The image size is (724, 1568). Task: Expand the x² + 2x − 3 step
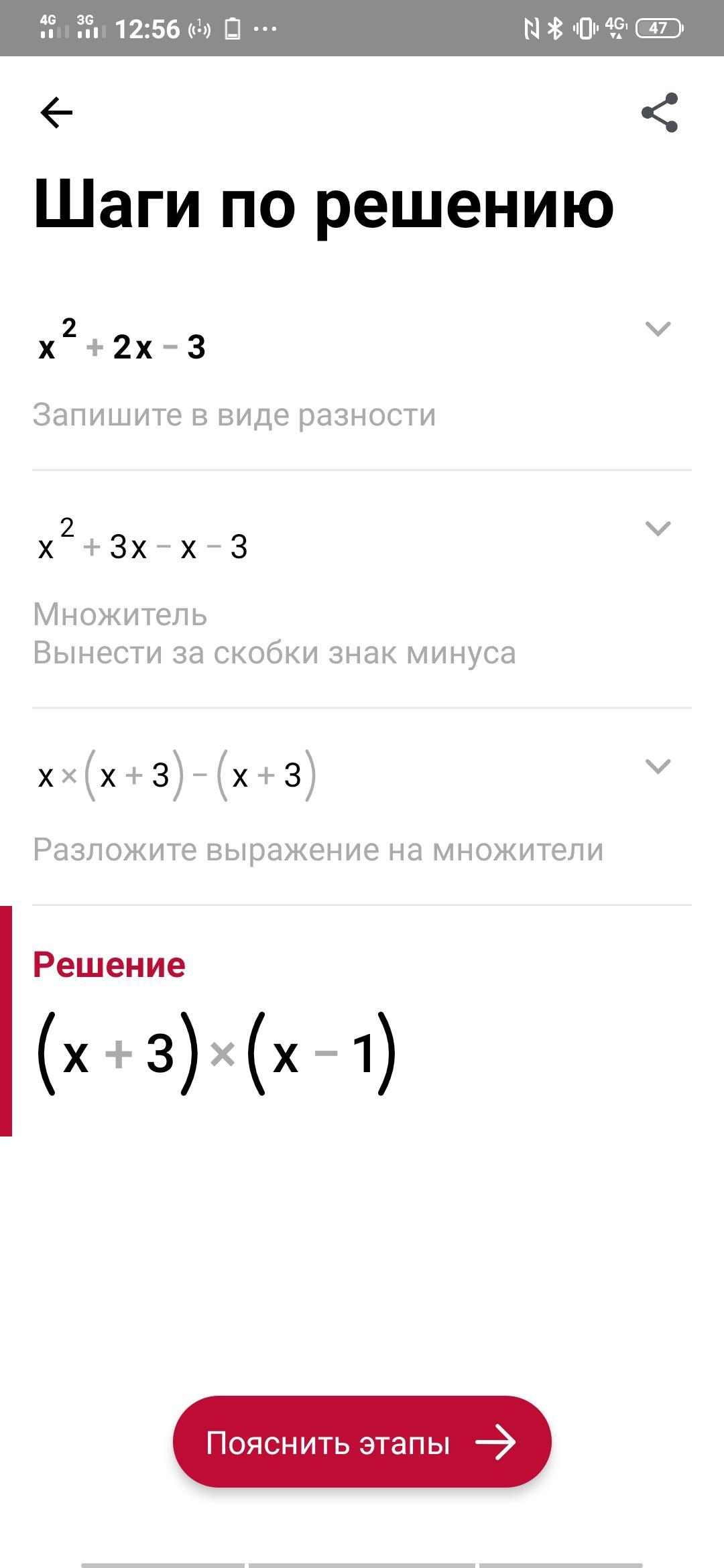[x=657, y=329]
